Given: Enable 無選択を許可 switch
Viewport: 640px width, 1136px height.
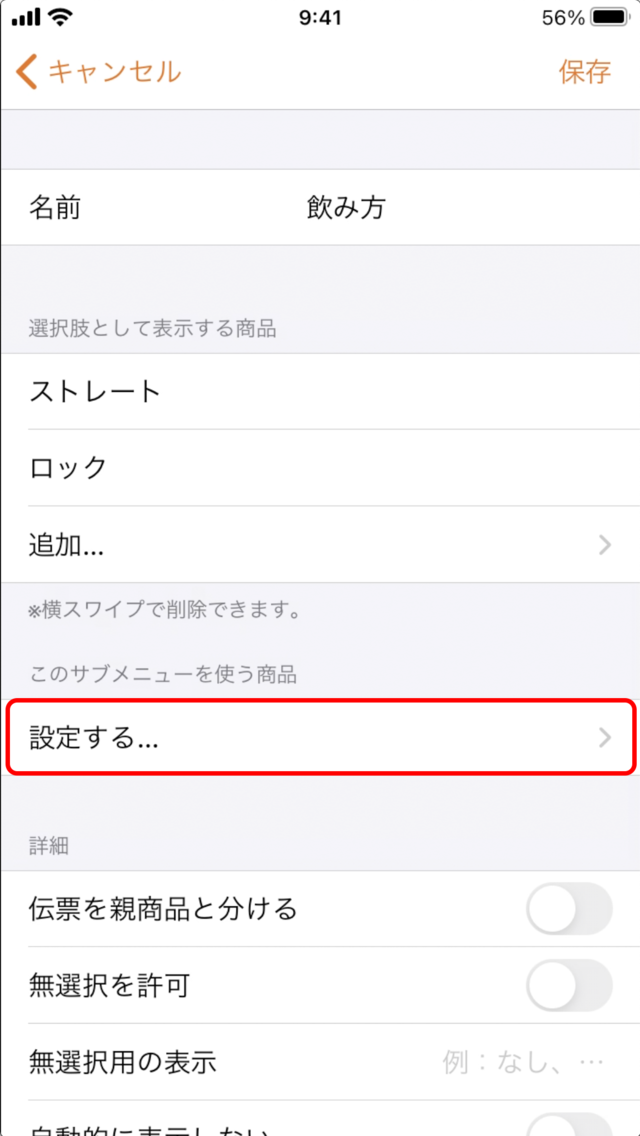Looking at the screenshot, I should 569,985.
